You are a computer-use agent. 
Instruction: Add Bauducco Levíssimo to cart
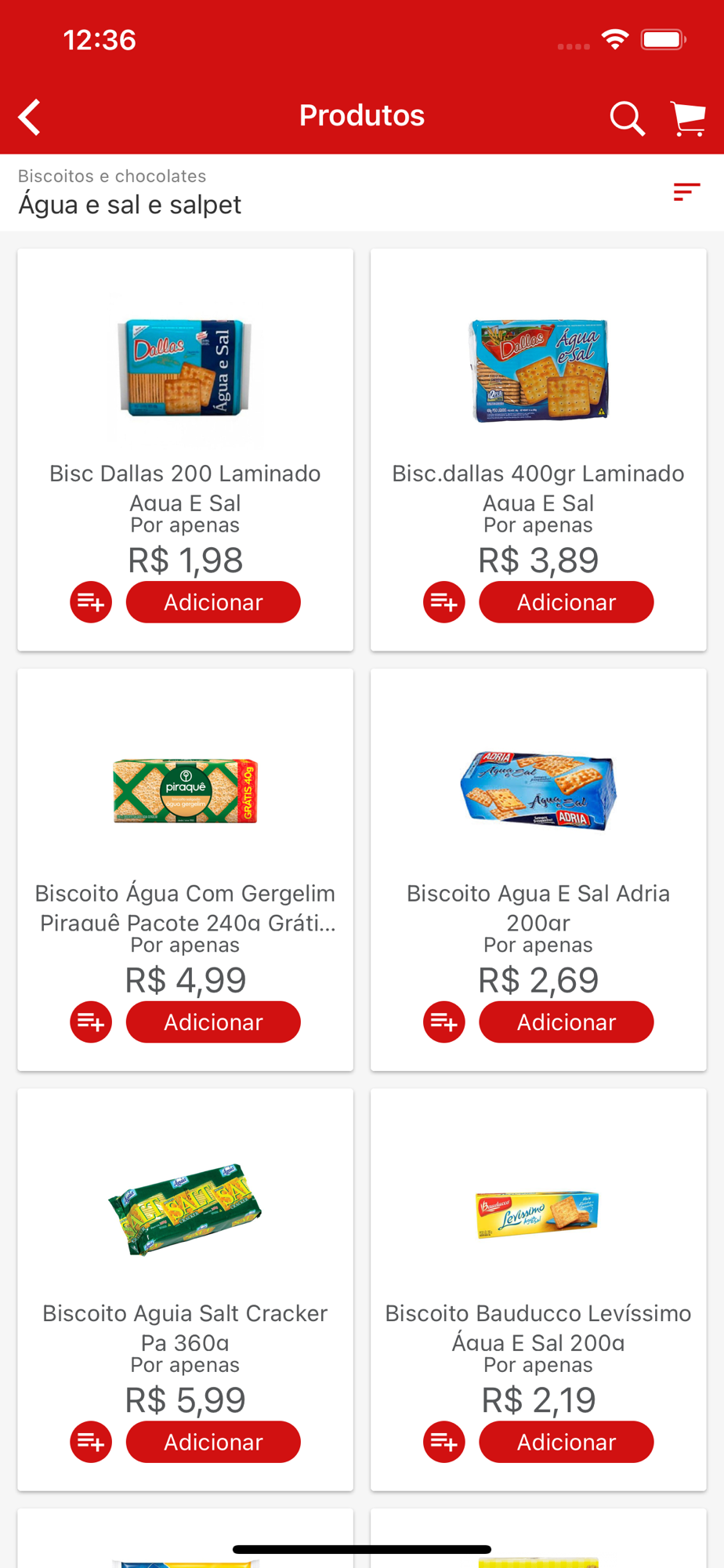coord(566,1442)
